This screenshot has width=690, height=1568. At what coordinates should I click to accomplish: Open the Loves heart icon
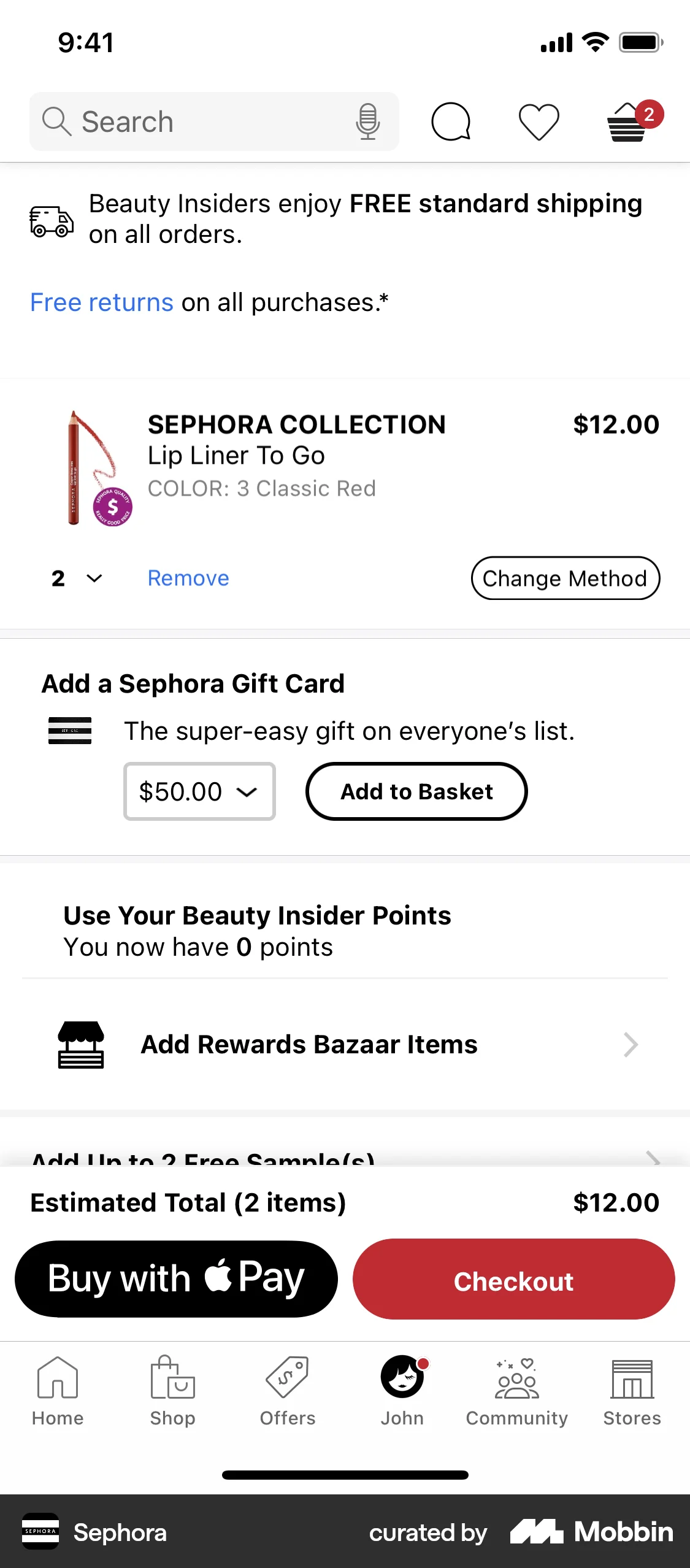click(539, 121)
